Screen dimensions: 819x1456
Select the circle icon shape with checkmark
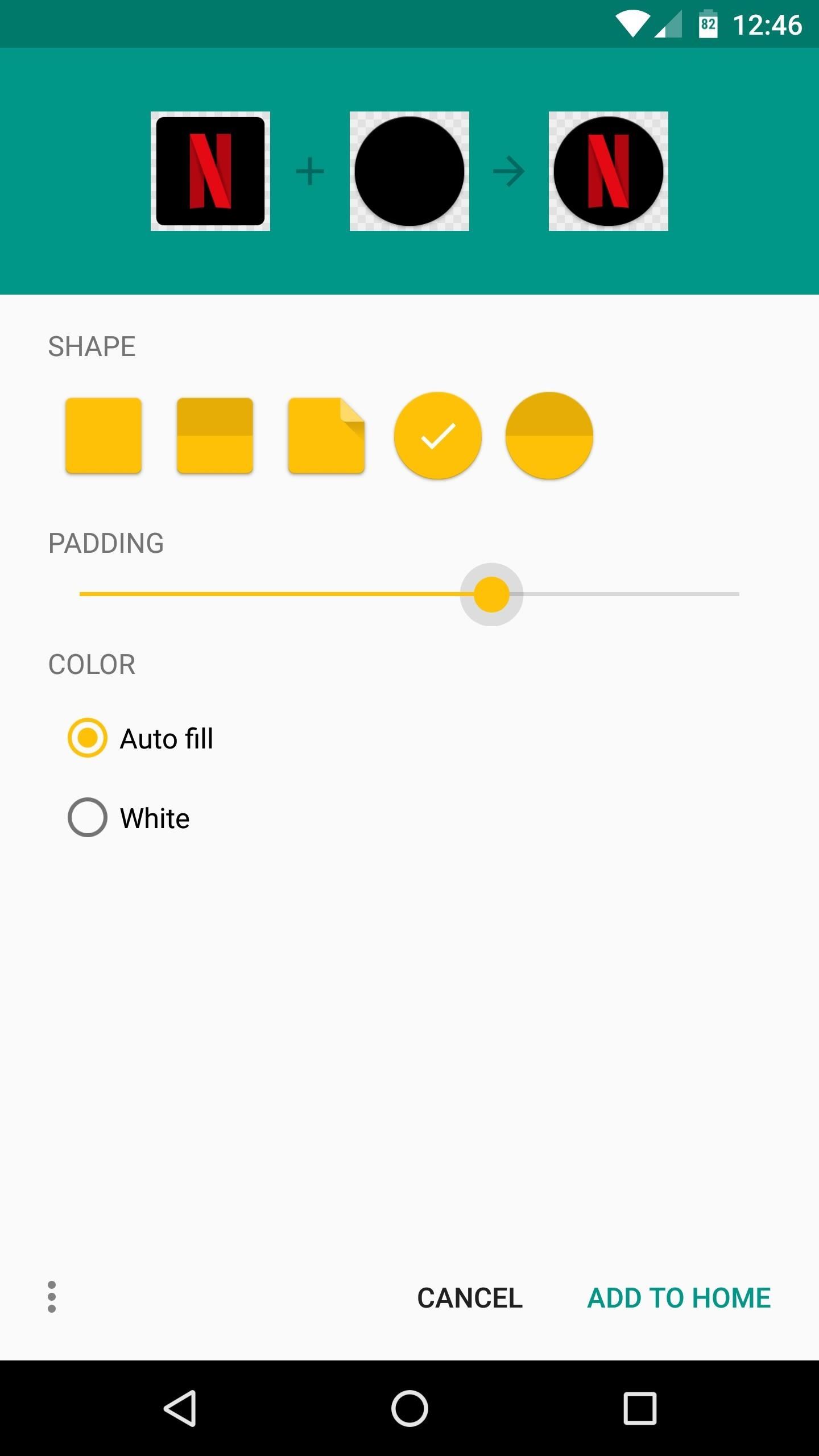pos(437,436)
